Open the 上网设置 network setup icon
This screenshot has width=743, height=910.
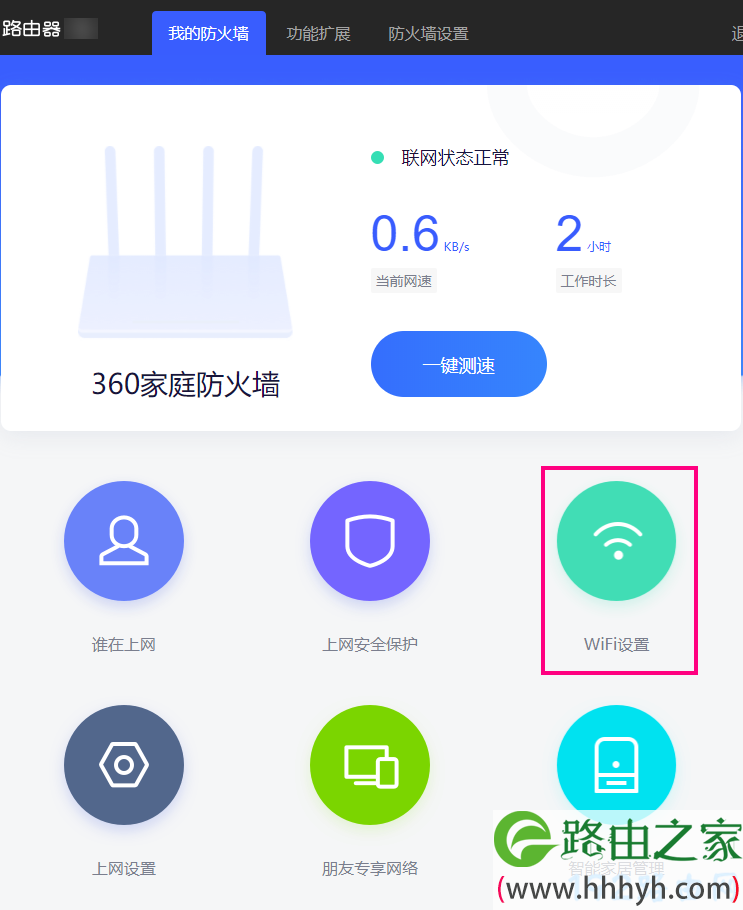[x=124, y=764]
